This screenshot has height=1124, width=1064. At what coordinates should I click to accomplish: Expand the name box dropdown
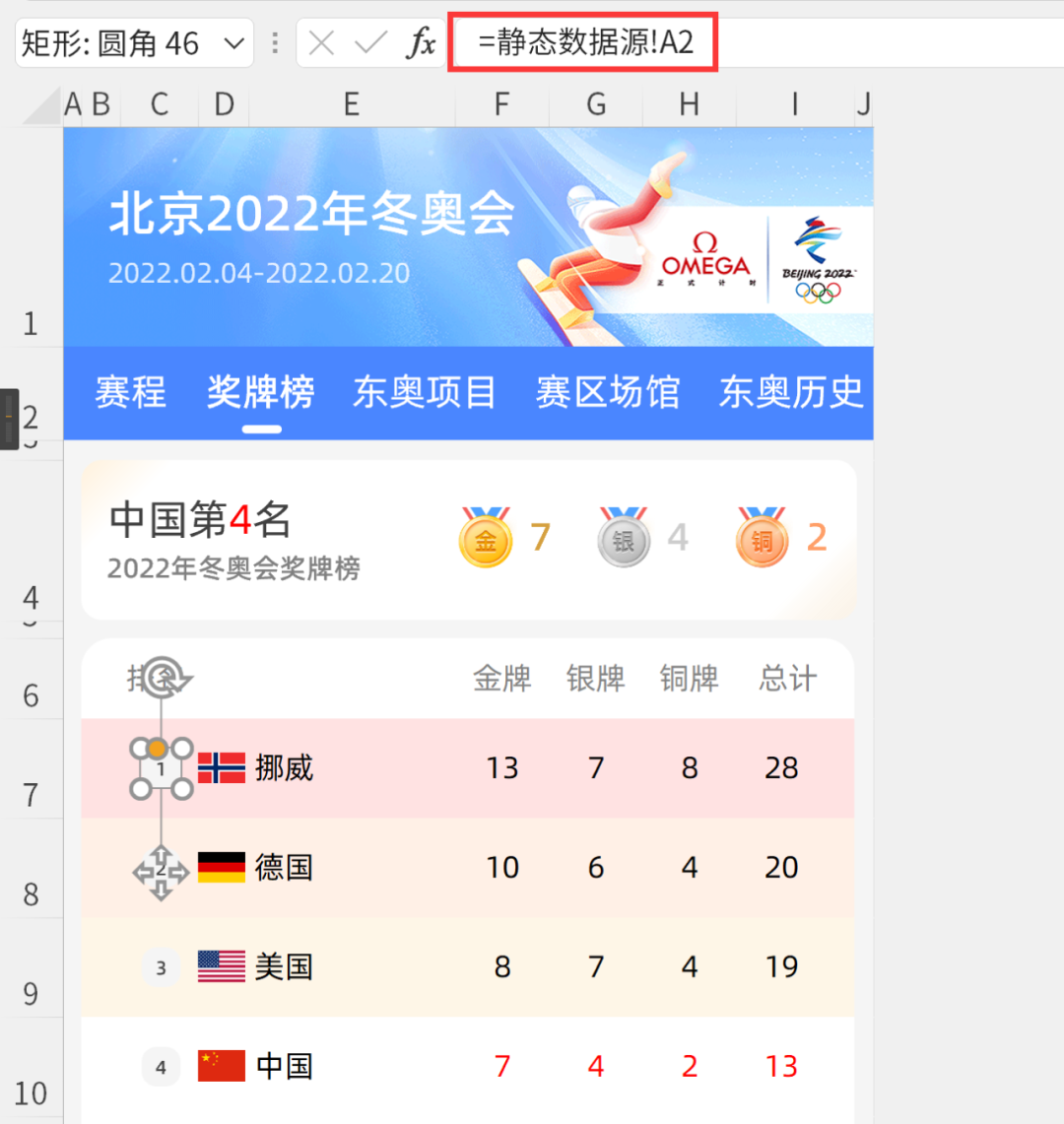point(233,43)
